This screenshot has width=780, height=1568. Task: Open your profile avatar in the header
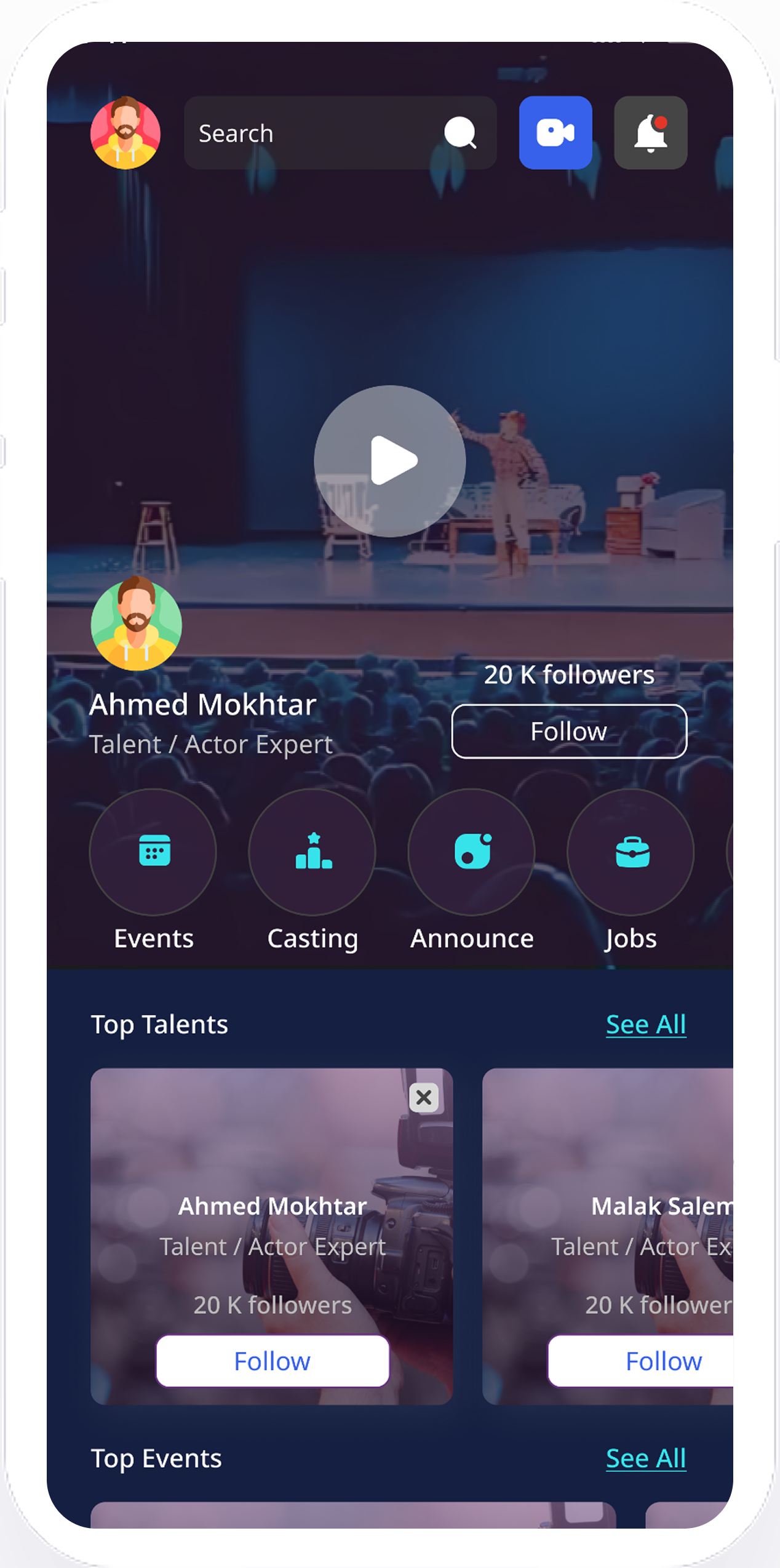point(125,133)
